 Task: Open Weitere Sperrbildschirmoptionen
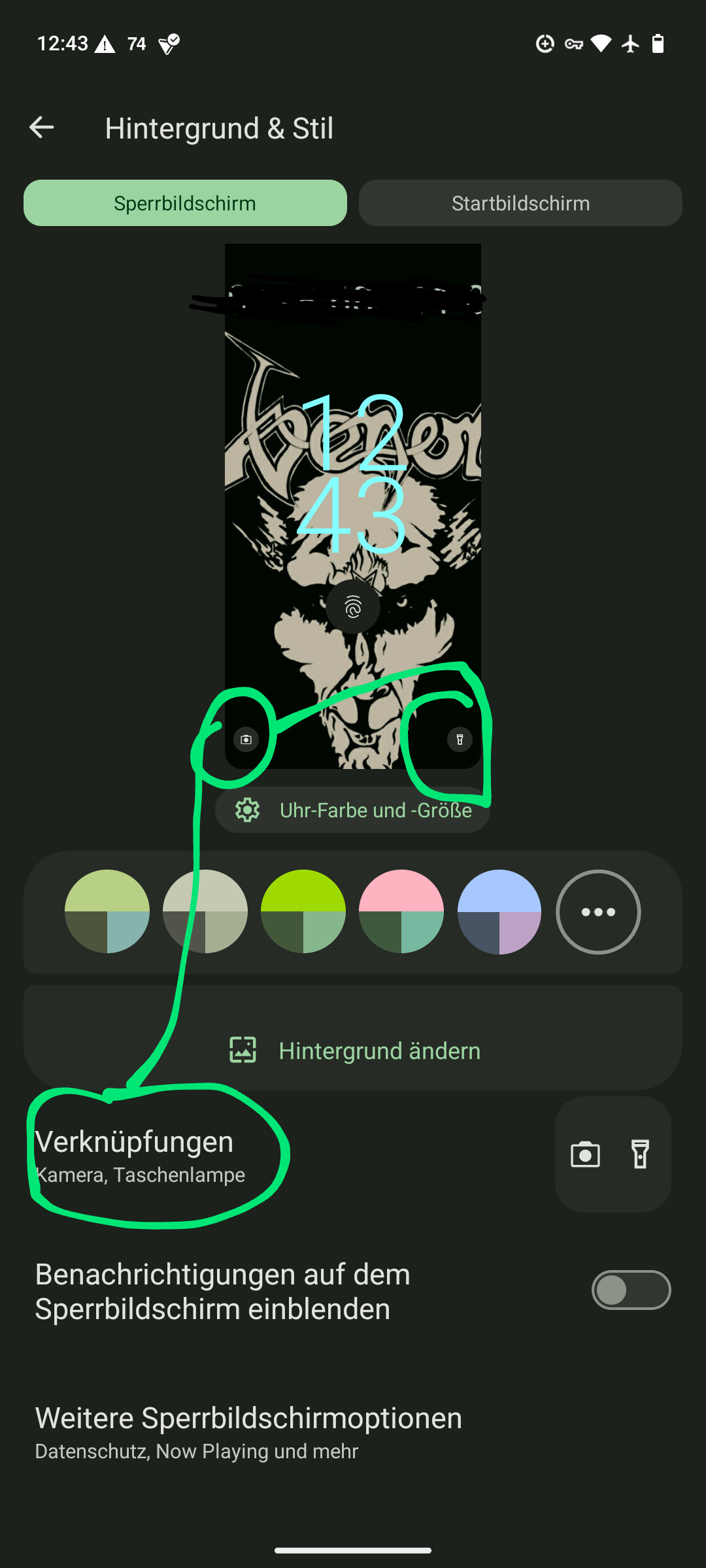pos(353,1432)
